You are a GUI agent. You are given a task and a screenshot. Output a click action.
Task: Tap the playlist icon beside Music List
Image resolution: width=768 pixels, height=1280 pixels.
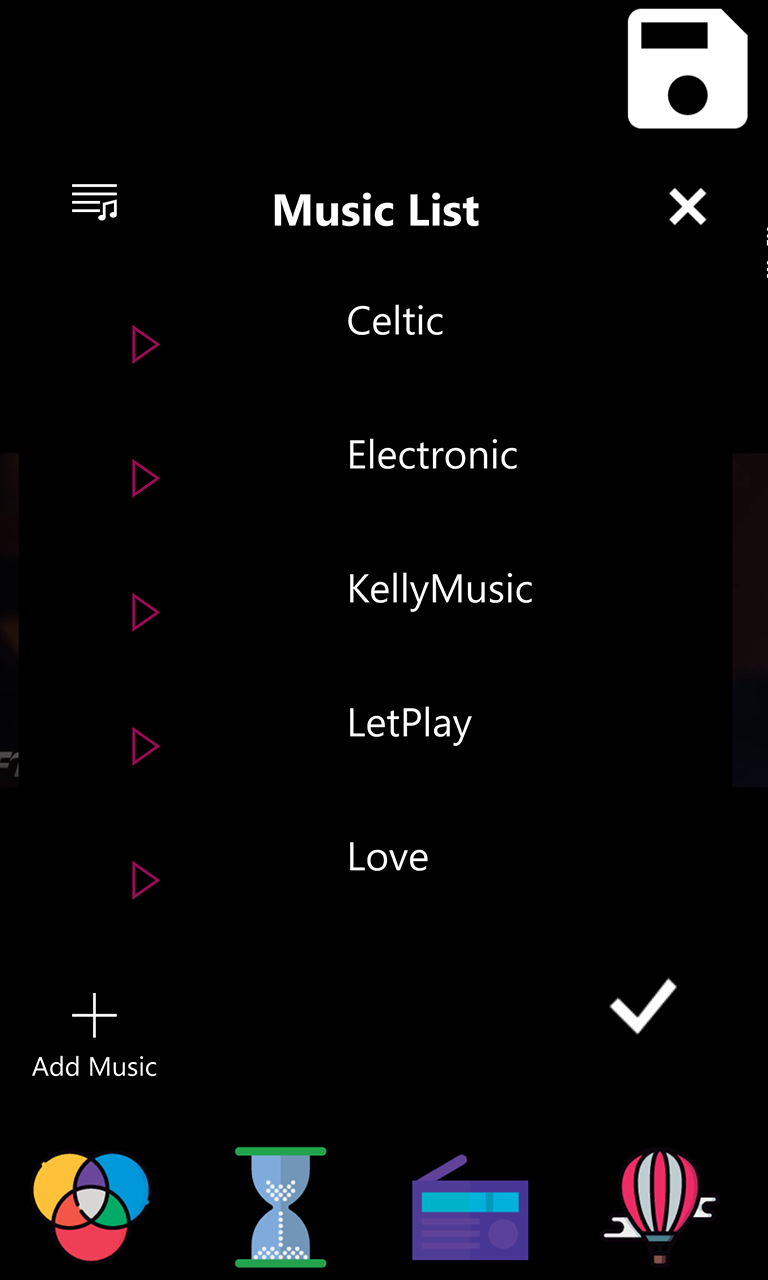[95, 202]
